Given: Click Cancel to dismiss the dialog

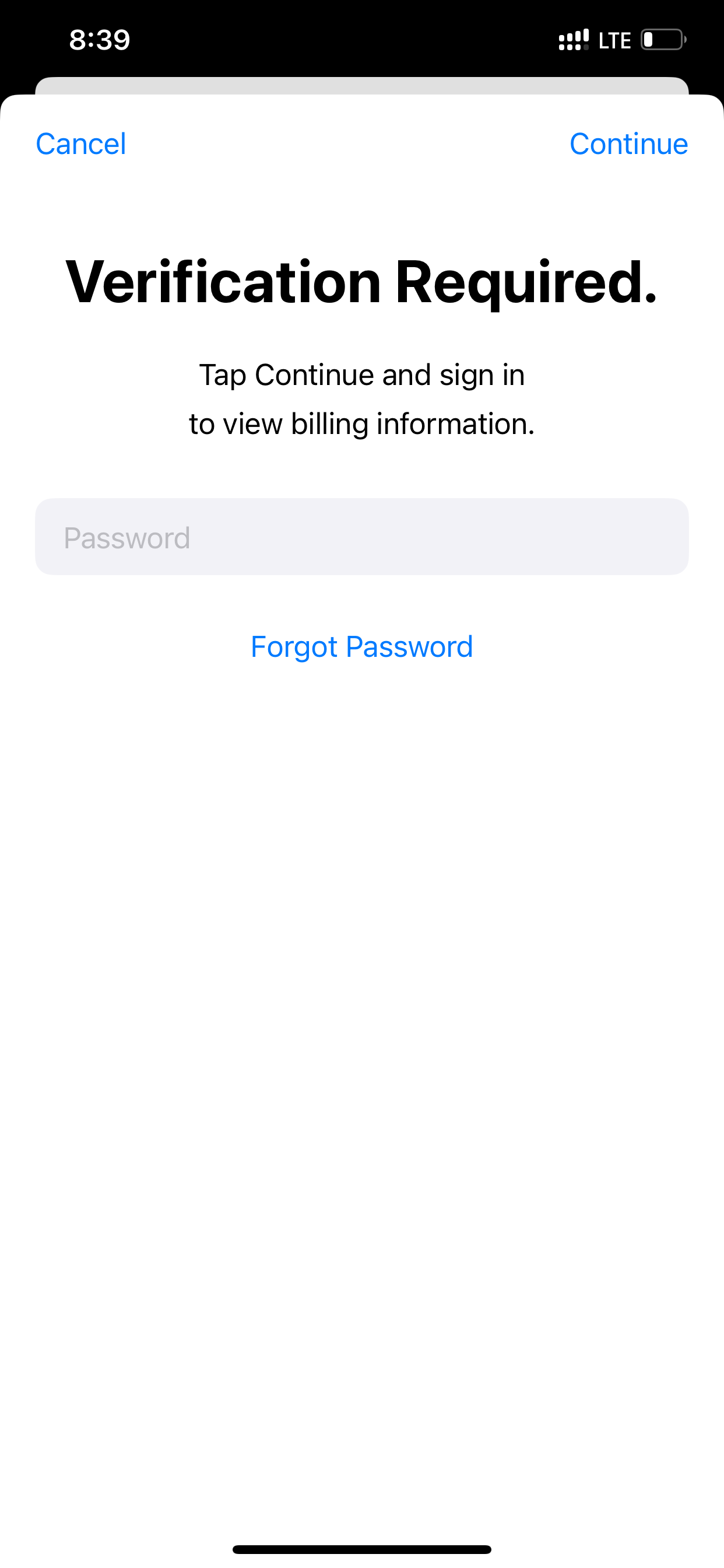Looking at the screenshot, I should [80, 144].
